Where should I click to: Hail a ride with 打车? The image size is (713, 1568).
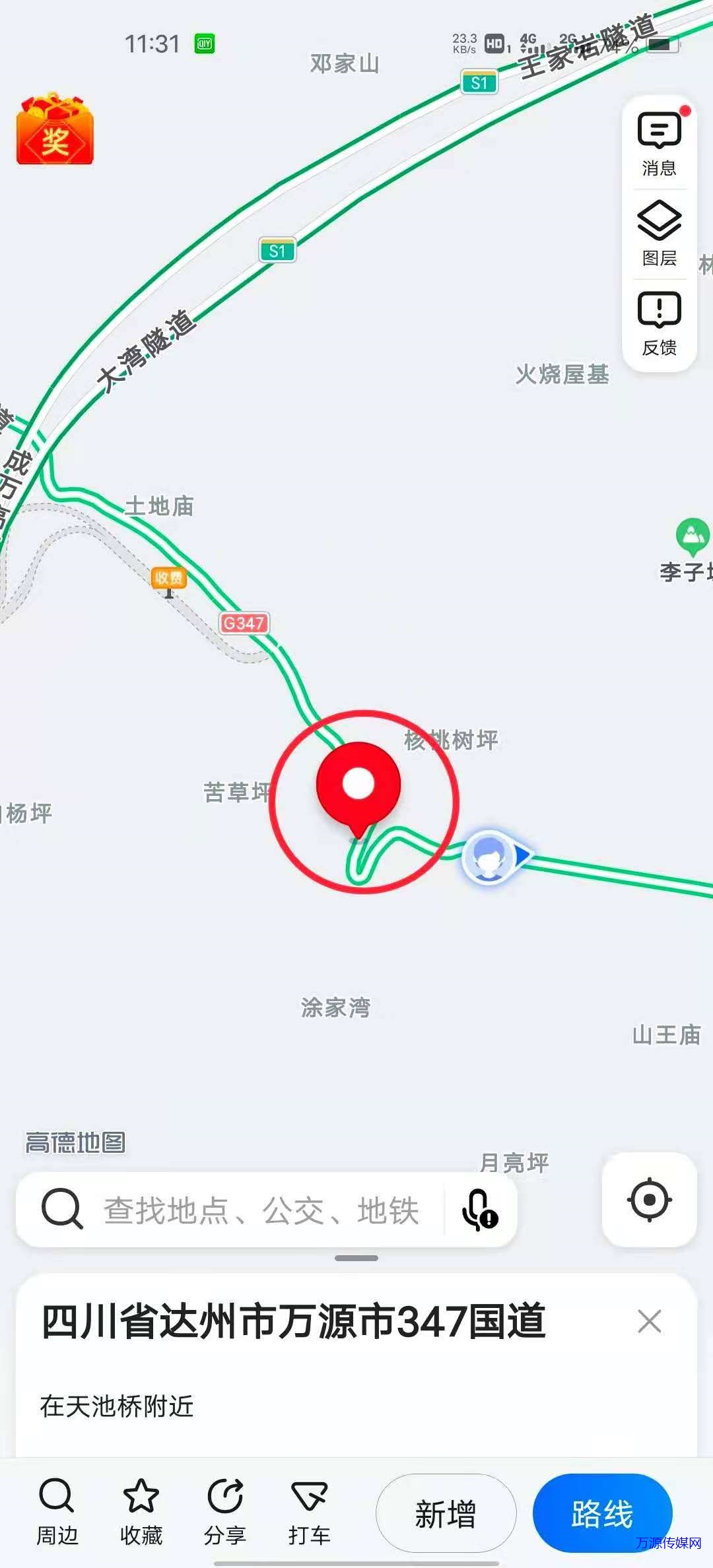click(x=309, y=1511)
